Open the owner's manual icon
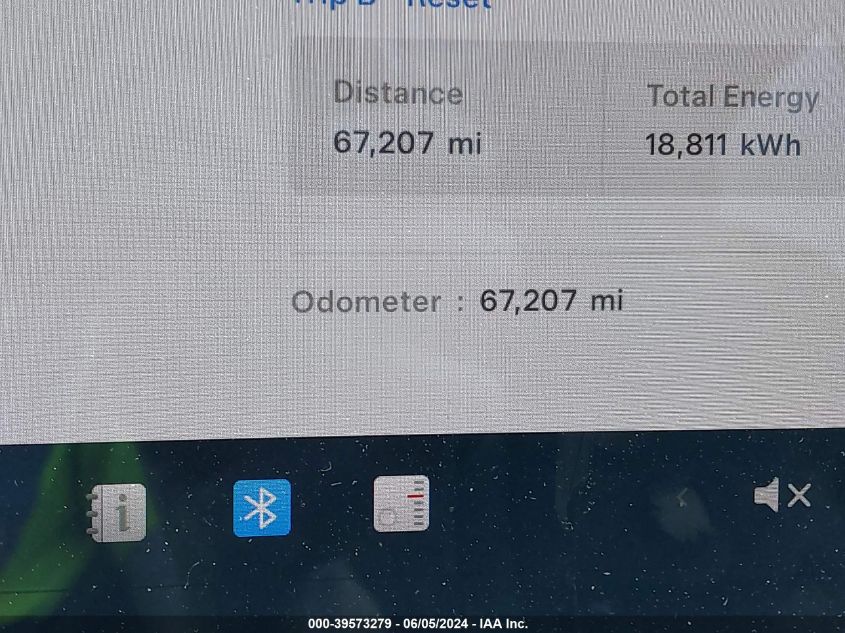This screenshot has width=845, height=633. click(116, 513)
